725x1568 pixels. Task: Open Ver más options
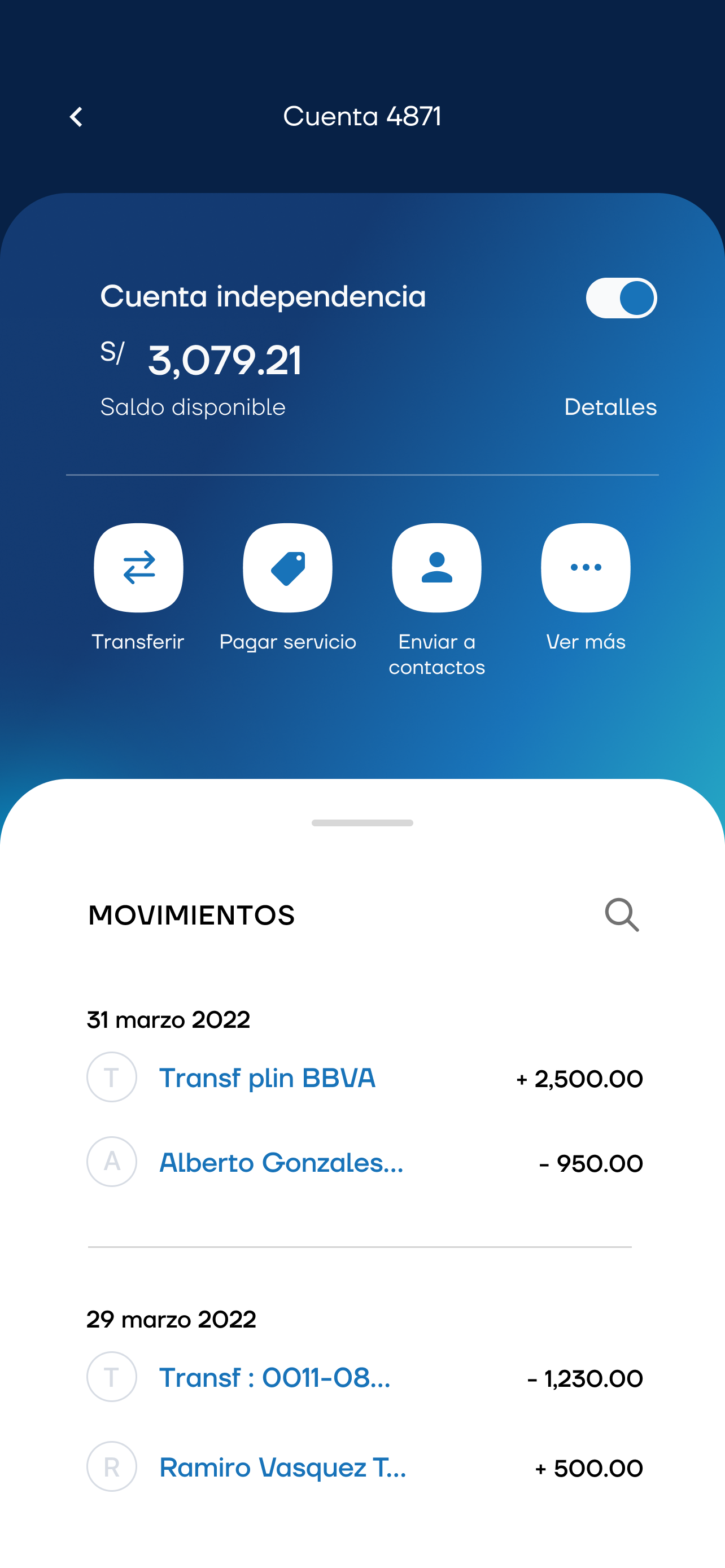click(x=586, y=567)
